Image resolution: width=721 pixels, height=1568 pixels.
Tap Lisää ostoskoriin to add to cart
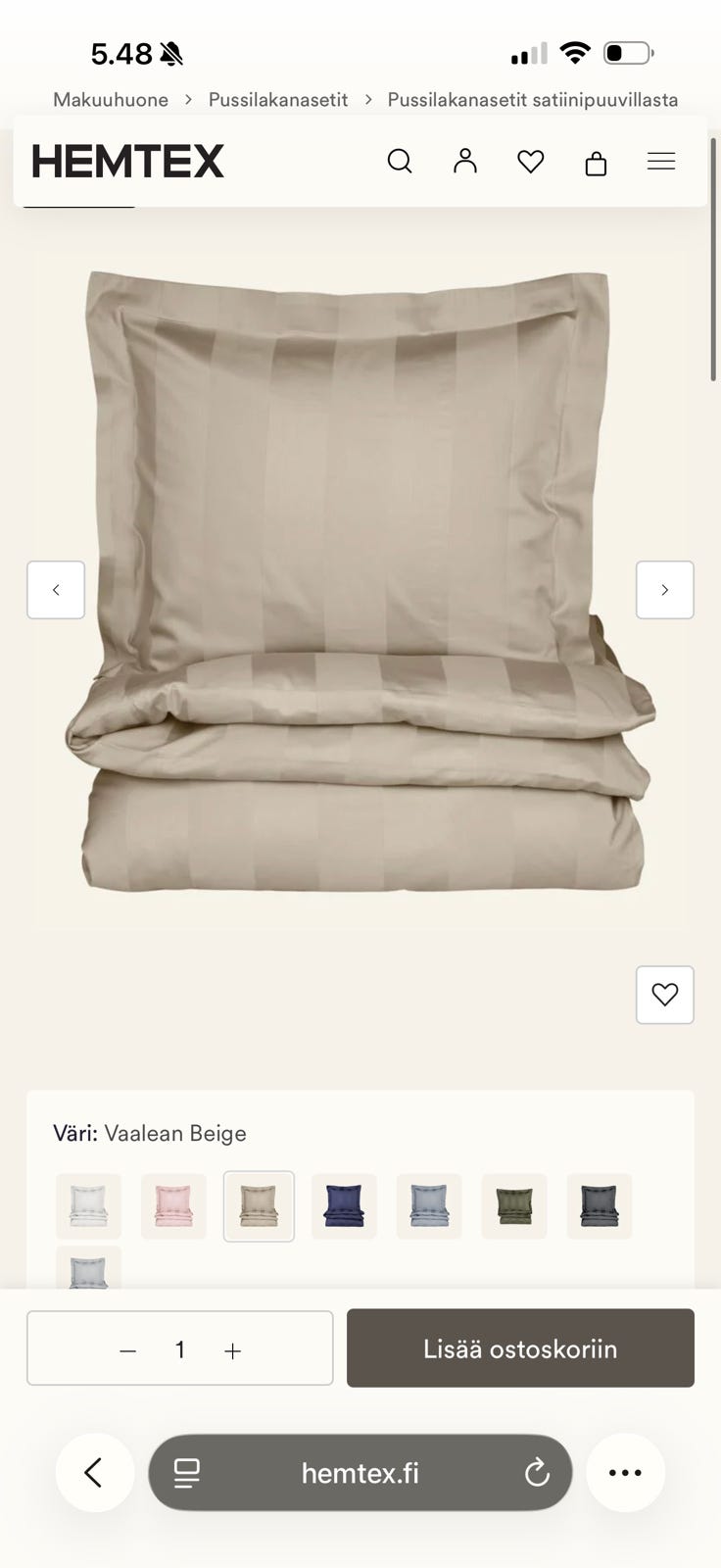click(520, 1348)
